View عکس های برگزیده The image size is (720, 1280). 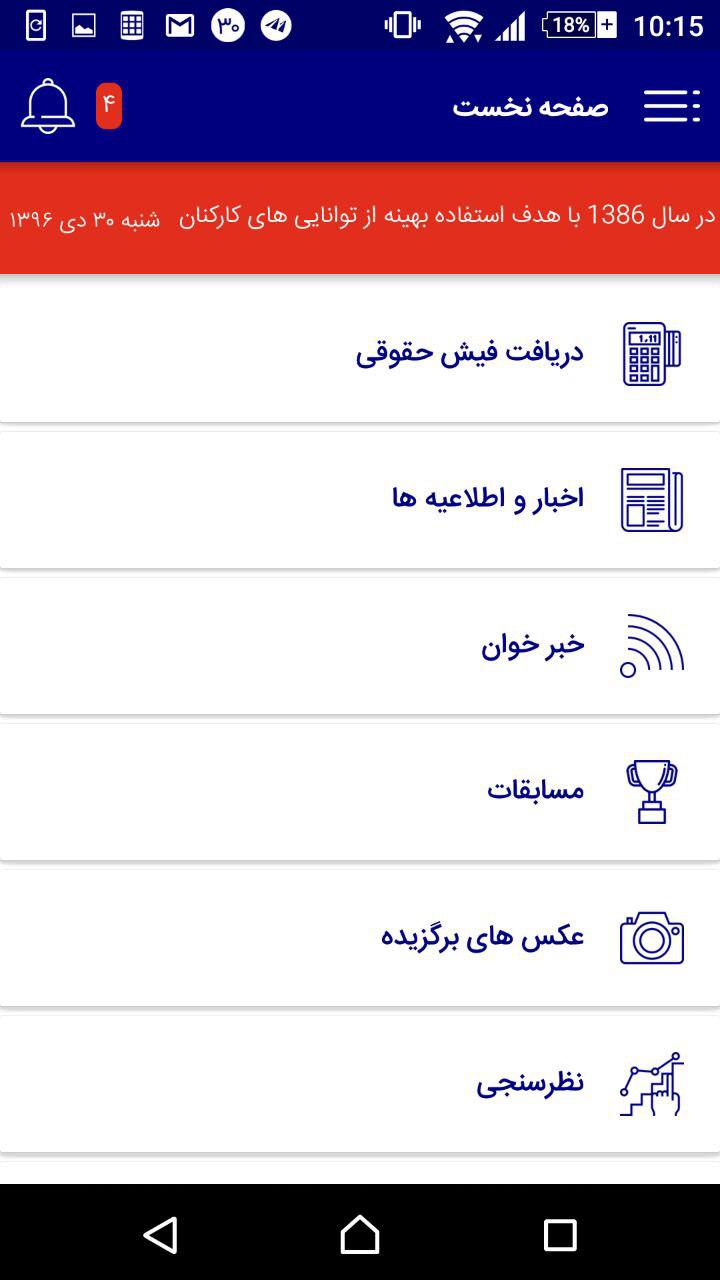[x=360, y=937]
